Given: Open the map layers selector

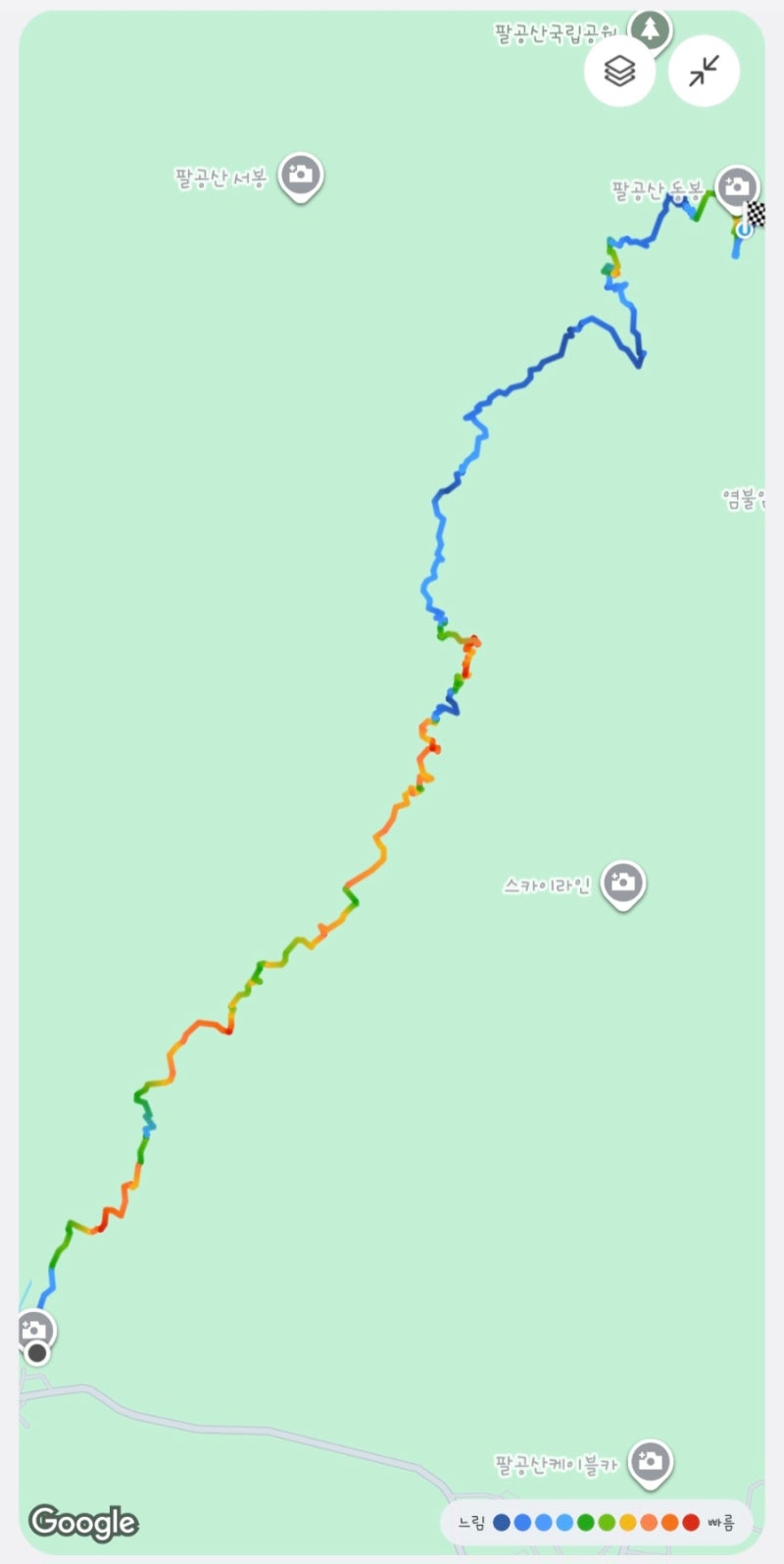Looking at the screenshot, I should coord(619,72).
